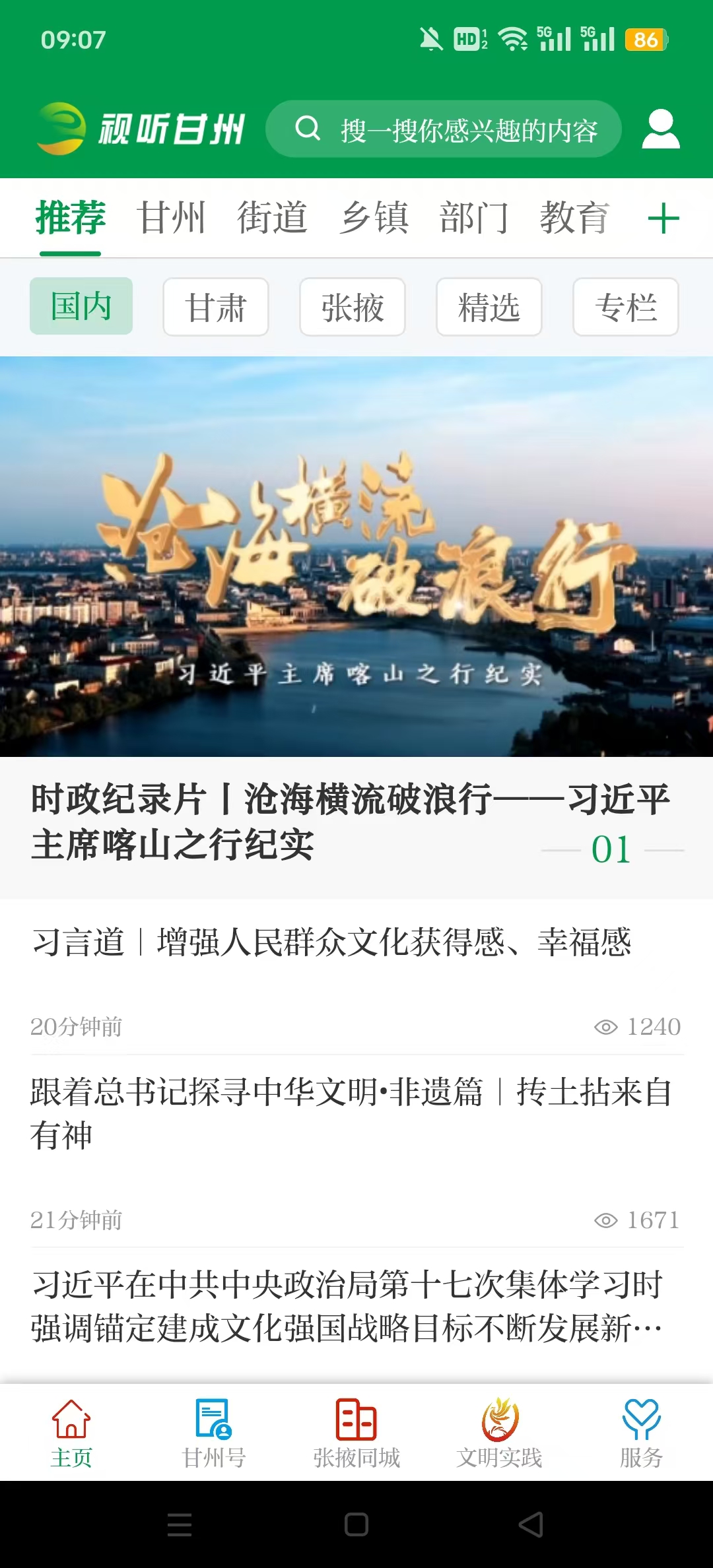Choose the 张掖 filter chip
The height and width of the screenshot is (1568, 713).
(353, 308)
